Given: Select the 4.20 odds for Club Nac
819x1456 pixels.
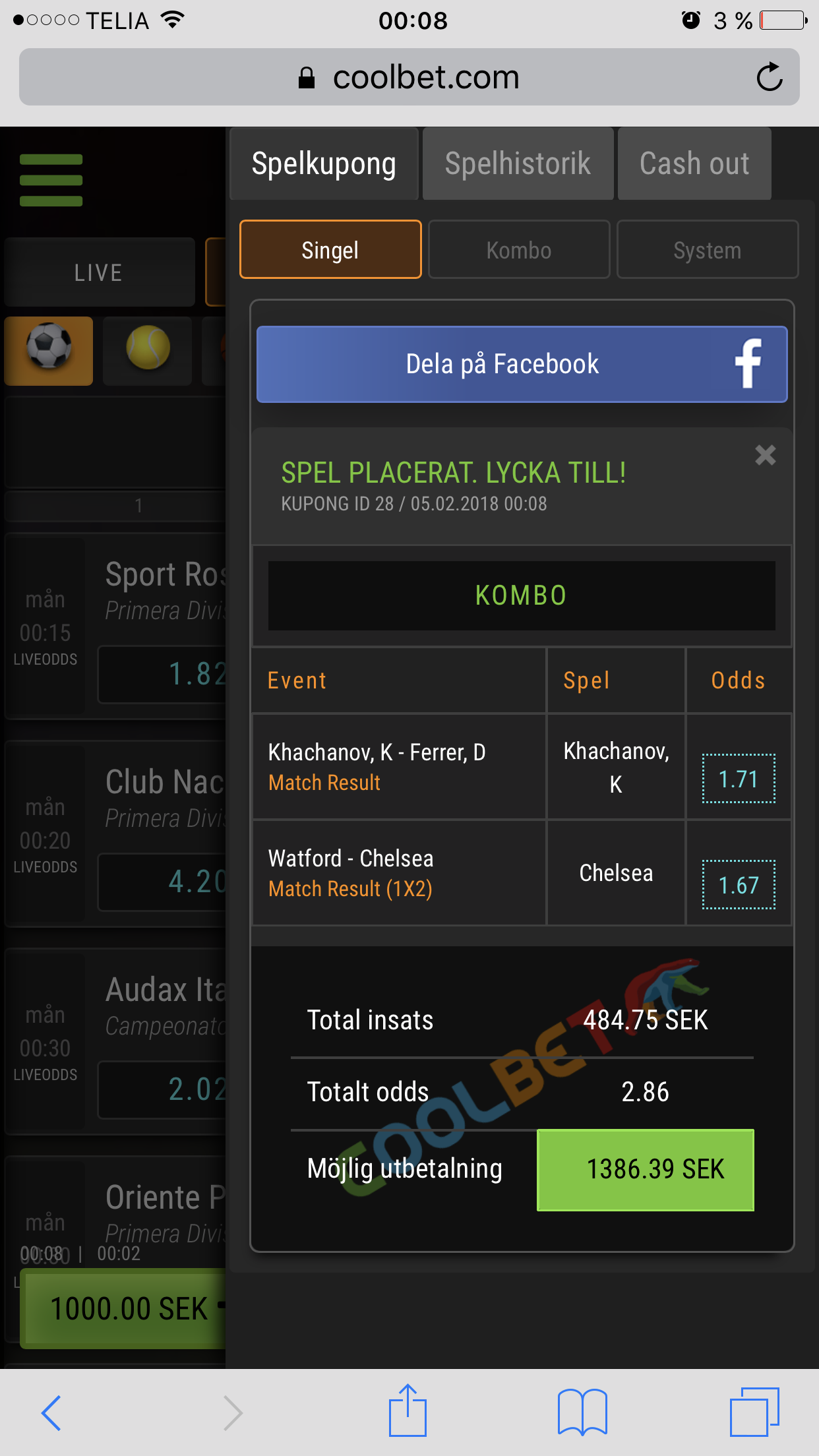Looking at the screenshot, I should (x=162, y=882).
